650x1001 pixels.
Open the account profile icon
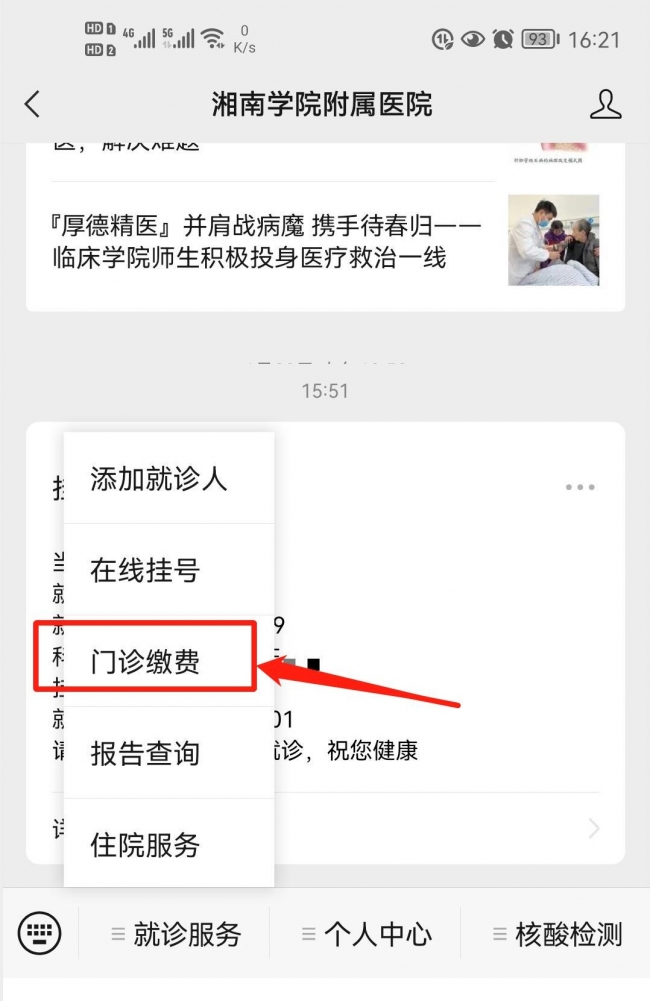pos(605,104)
